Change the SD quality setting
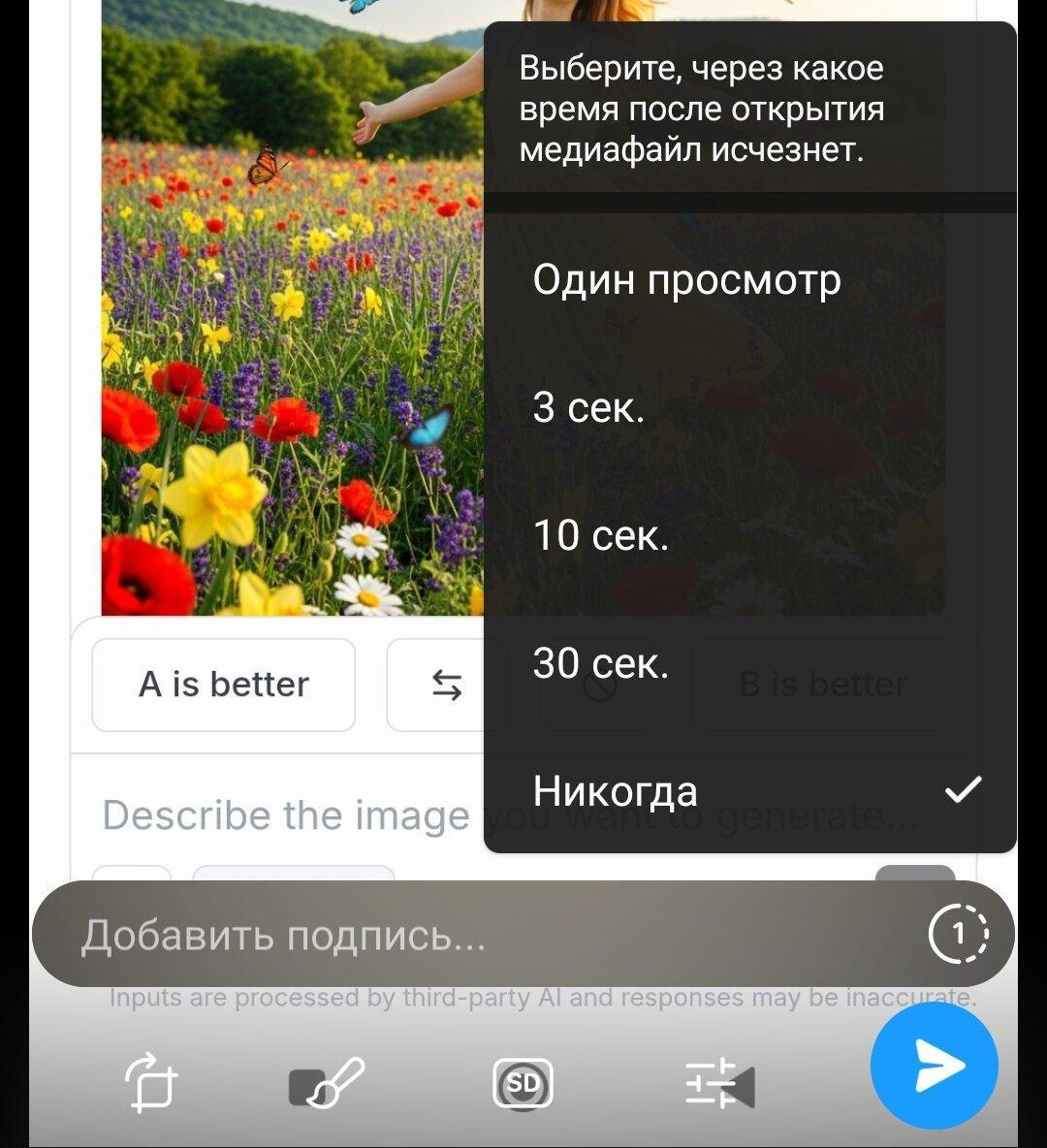Image resolution: width=1047 pixels, height=1148 pixels. tap(523, 1083)
